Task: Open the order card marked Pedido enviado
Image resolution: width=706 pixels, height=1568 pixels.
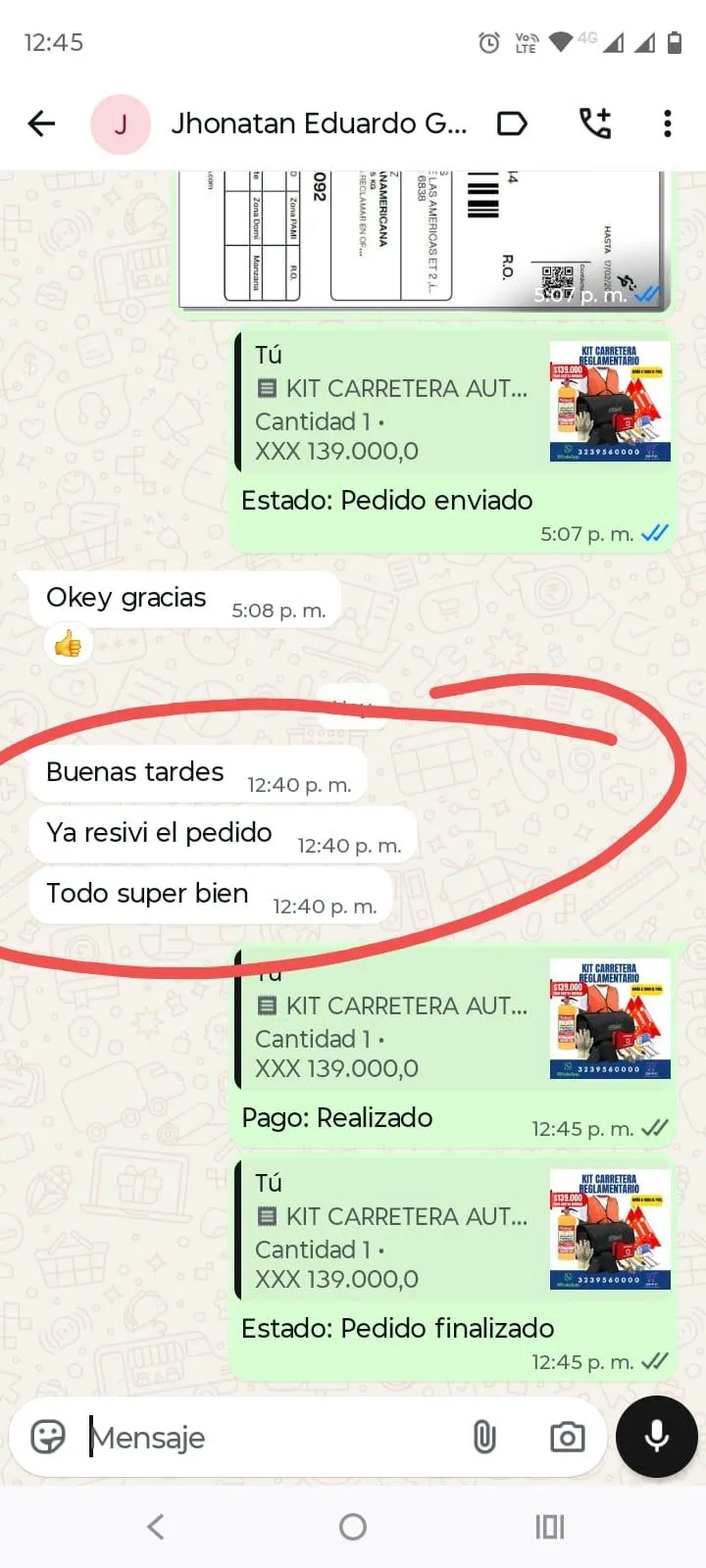Action: (x=392, y=403)
